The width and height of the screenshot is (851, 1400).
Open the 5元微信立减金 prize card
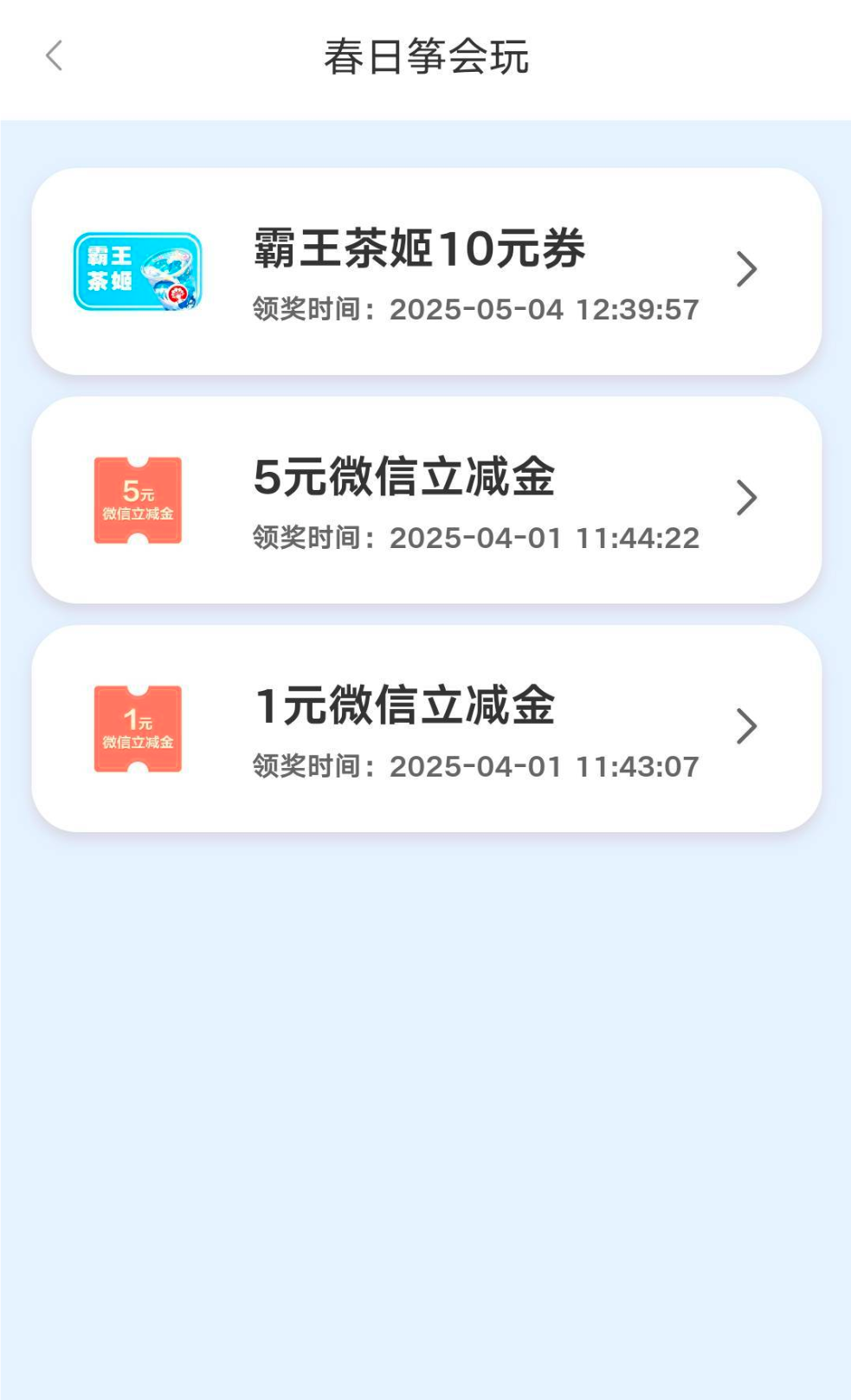(x=426, y=500)
